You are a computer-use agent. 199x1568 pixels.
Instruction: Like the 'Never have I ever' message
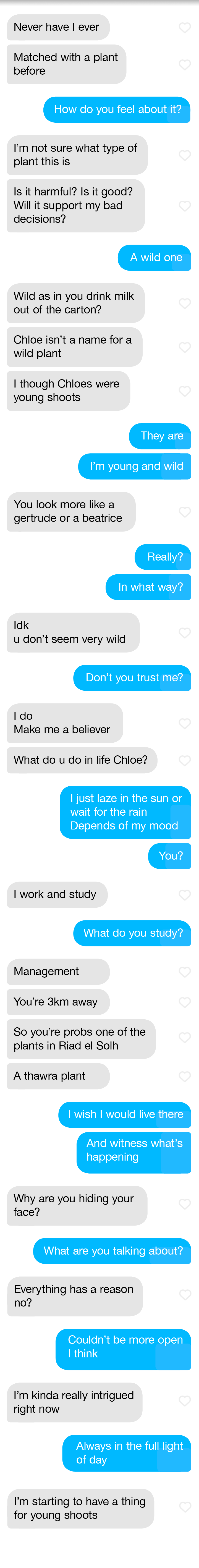pos(185,27)
